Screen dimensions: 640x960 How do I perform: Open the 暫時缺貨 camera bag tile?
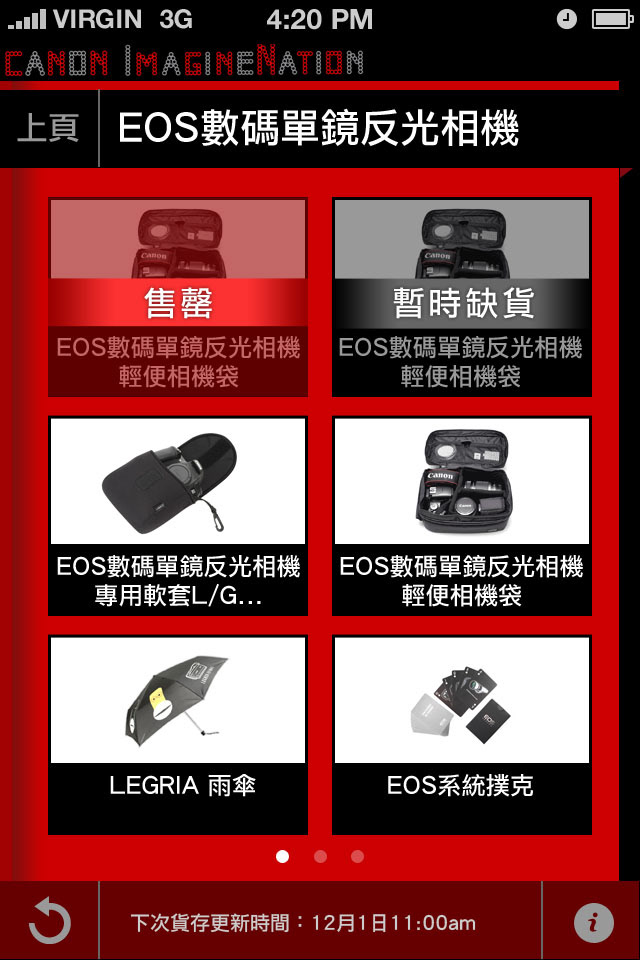pyautogui.click(x=462, y=297)
